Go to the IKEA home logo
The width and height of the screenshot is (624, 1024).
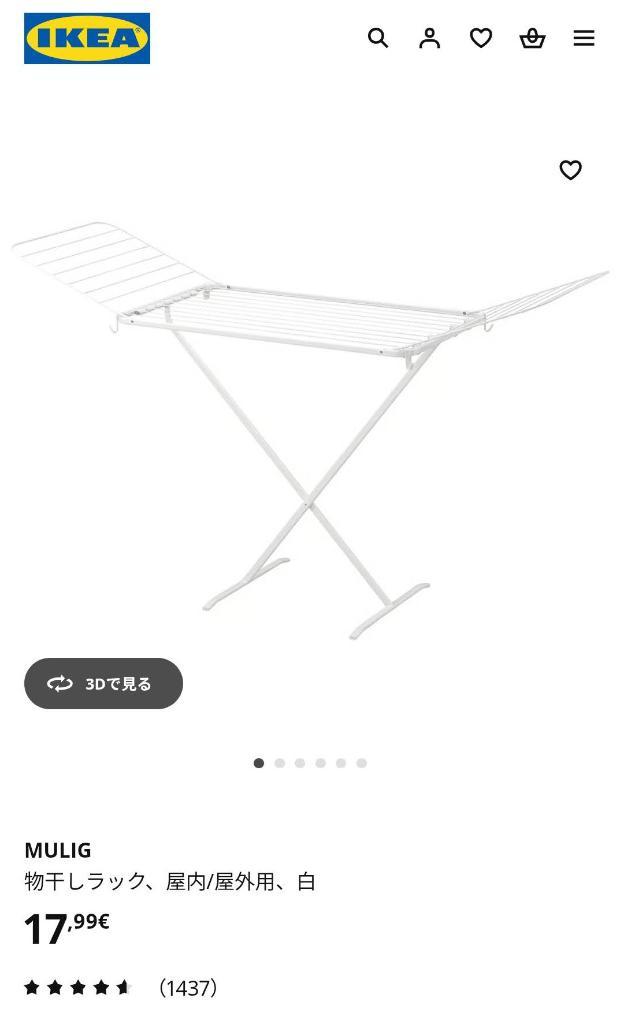[x=87, y=38]
